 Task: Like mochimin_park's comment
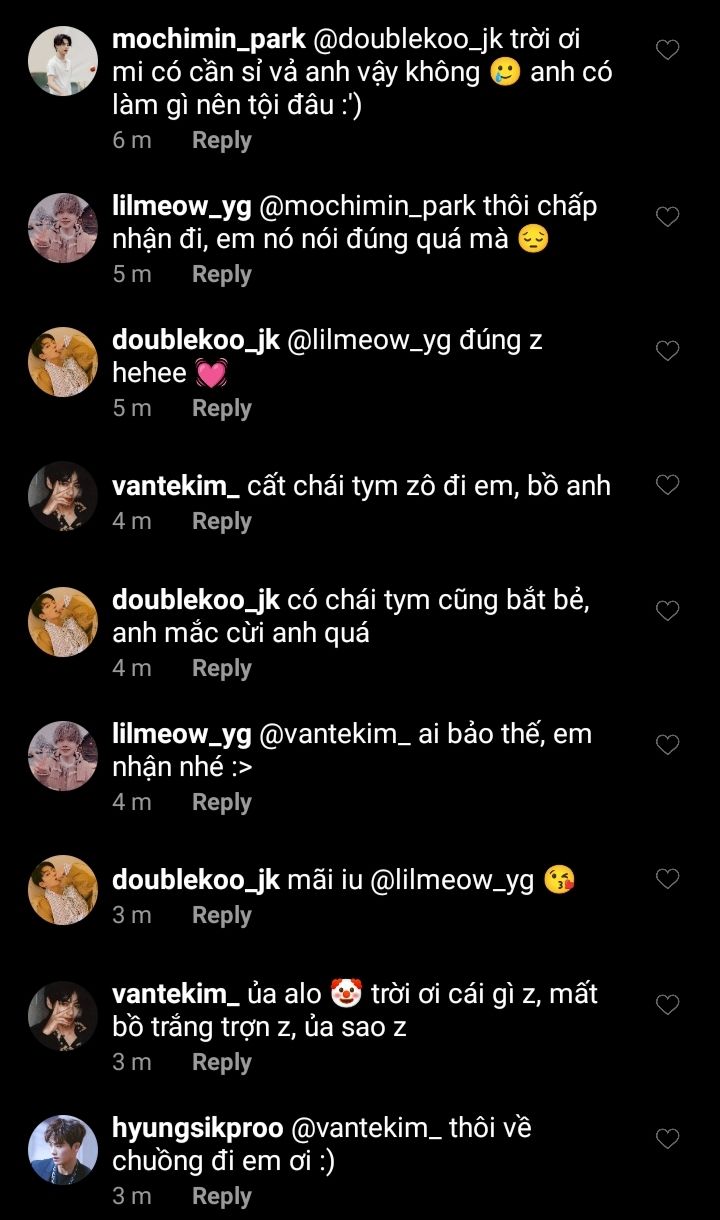[x=666, y=50]
